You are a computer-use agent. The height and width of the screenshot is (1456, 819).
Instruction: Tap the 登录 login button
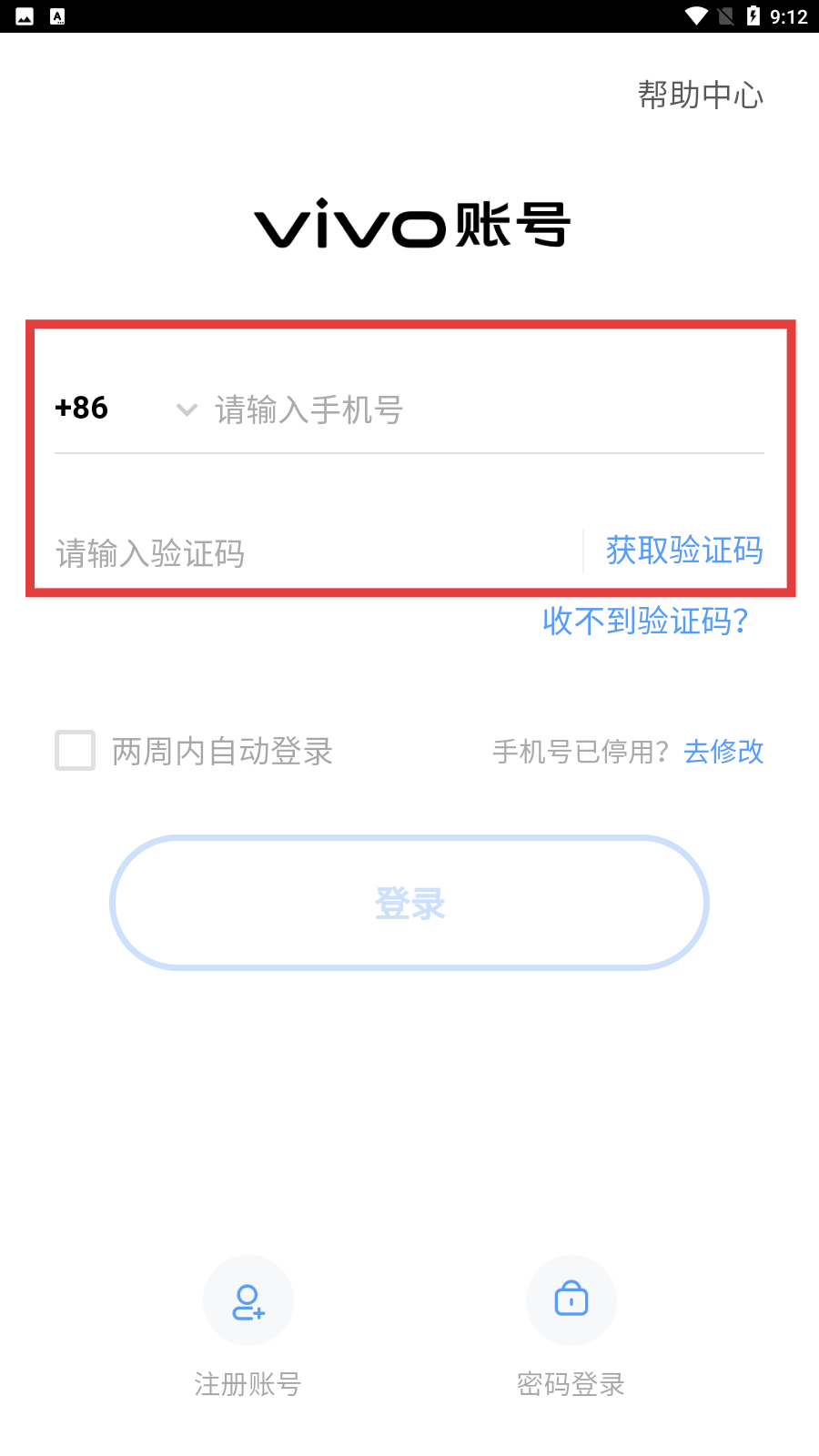(x=409, y=903)
